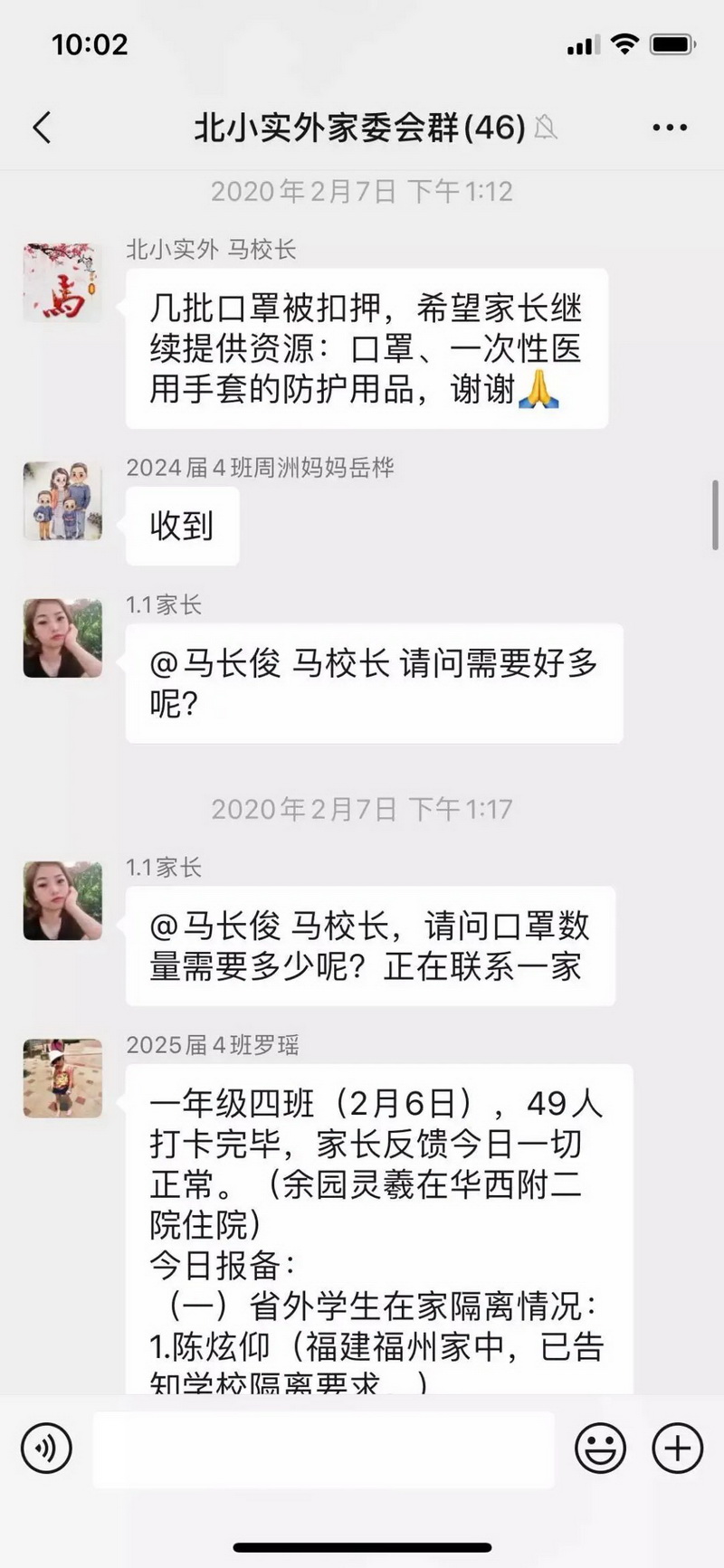
Task: Open the emoji picker
Action: click(x=600, y=1448)
